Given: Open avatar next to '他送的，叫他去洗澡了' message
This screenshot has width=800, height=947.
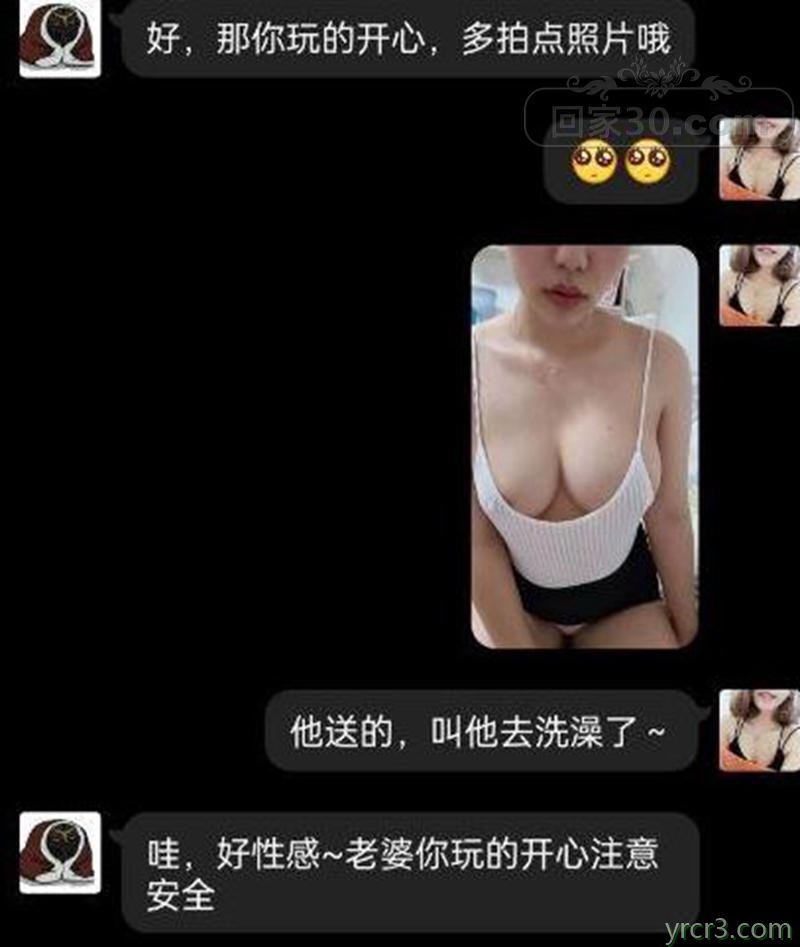Looking at the screenshot, I should [759, 729].
